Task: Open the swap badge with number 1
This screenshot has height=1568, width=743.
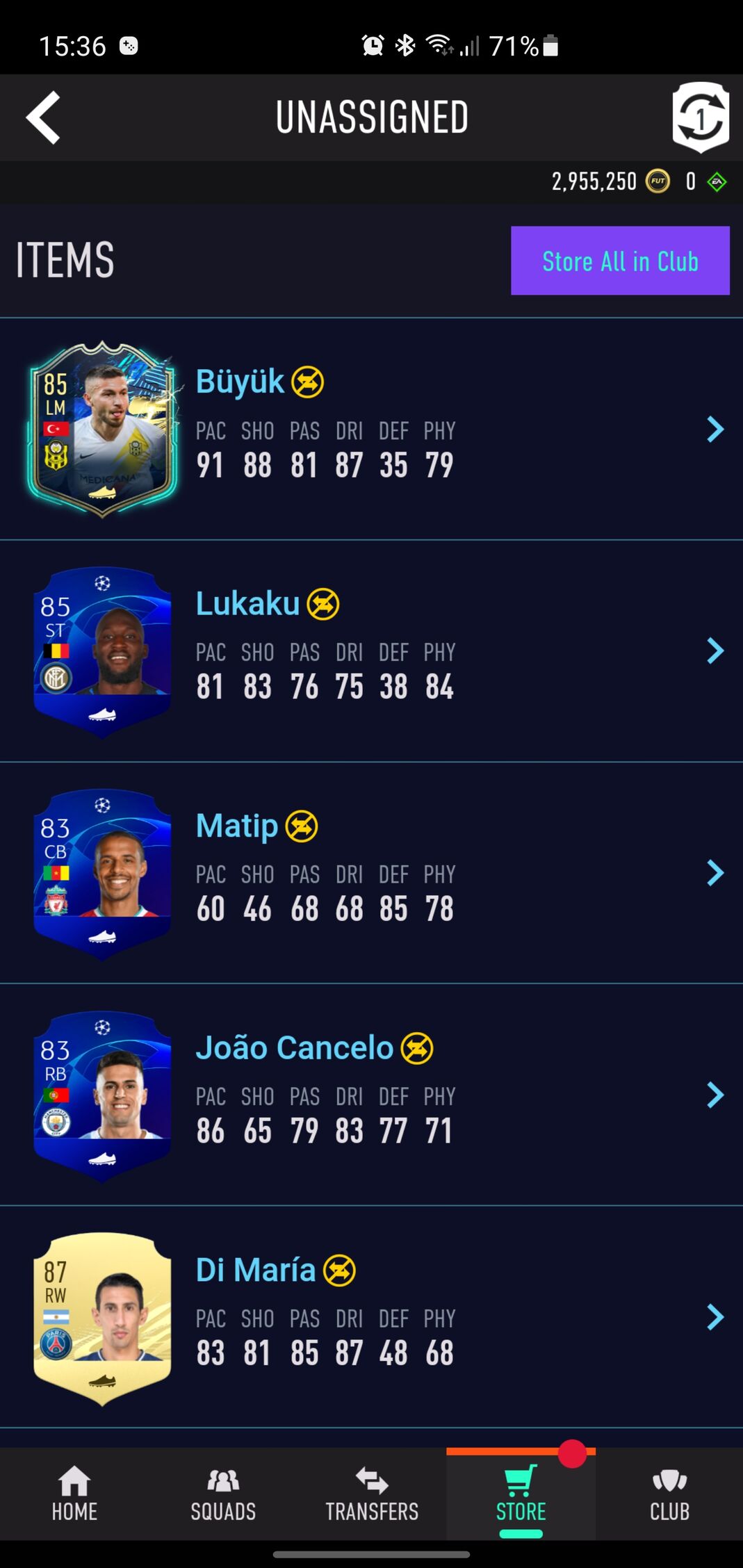Action: pyautogui.click(x=700, y=117)
